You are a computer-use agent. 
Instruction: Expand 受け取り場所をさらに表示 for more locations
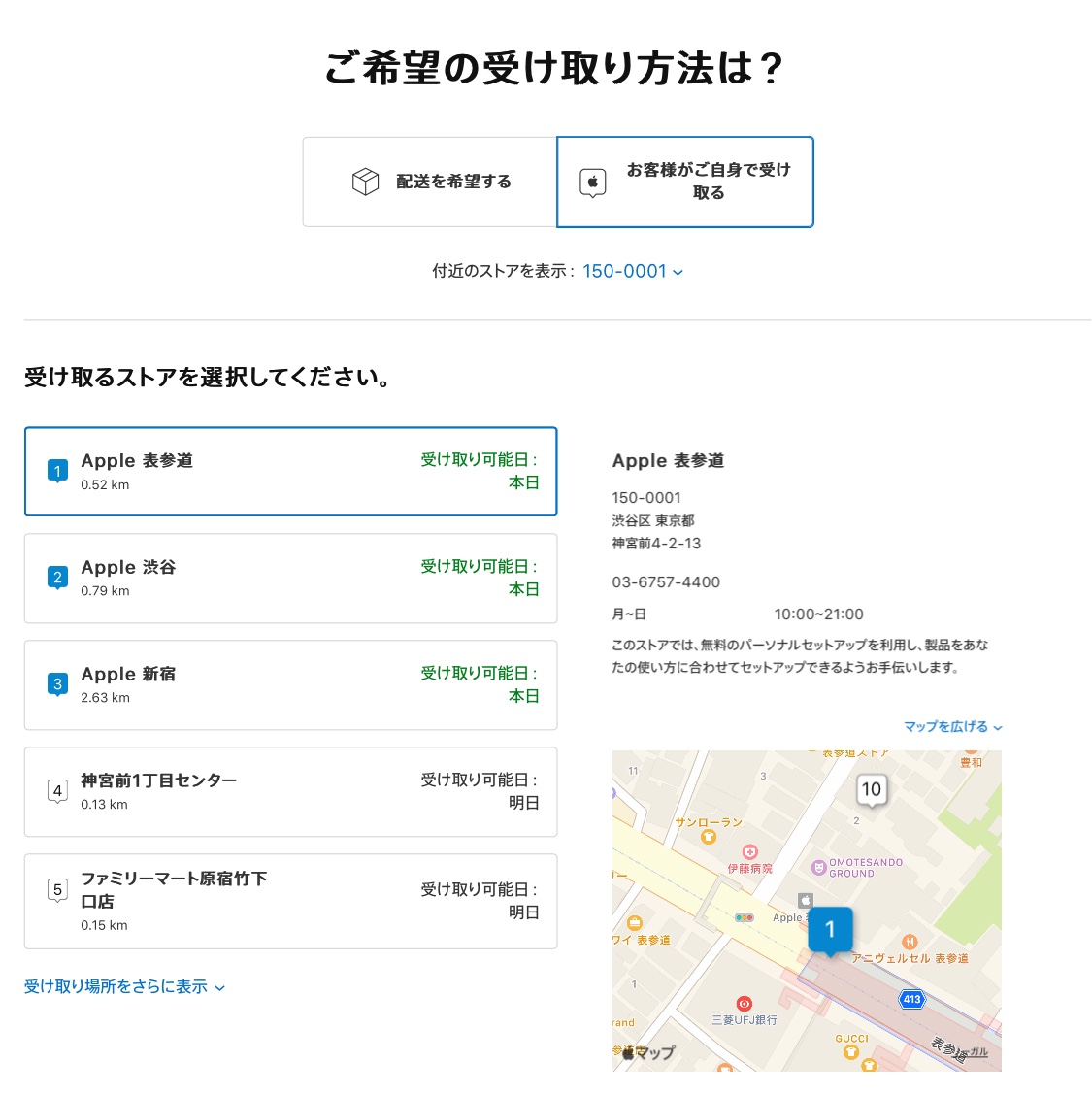coord(124,986)
